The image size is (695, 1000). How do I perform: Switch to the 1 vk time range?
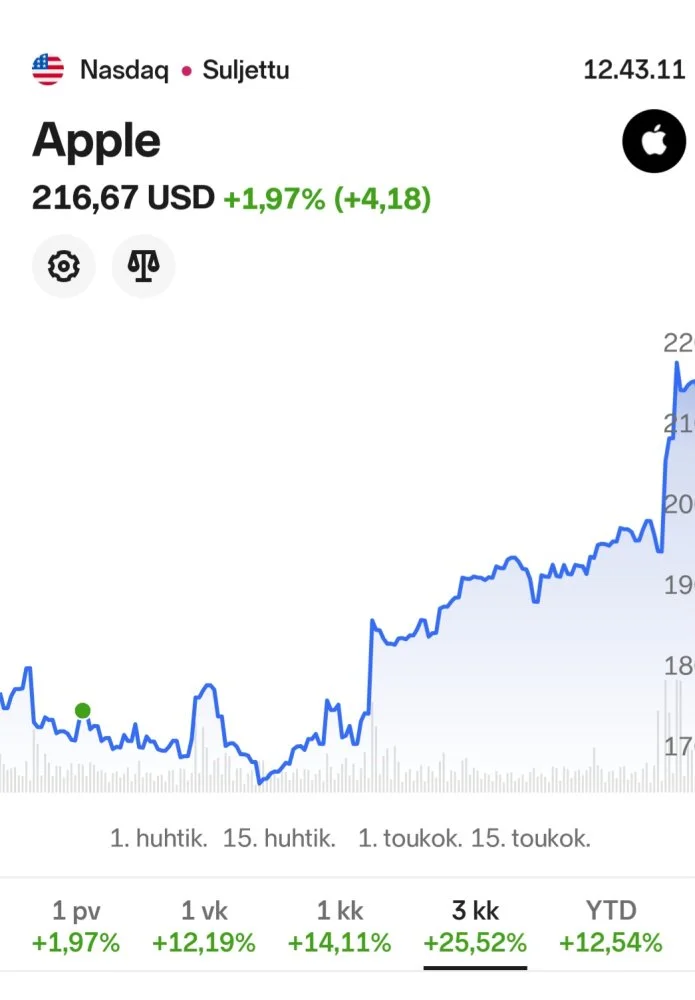pyautogui.click(x=204, y=925)
